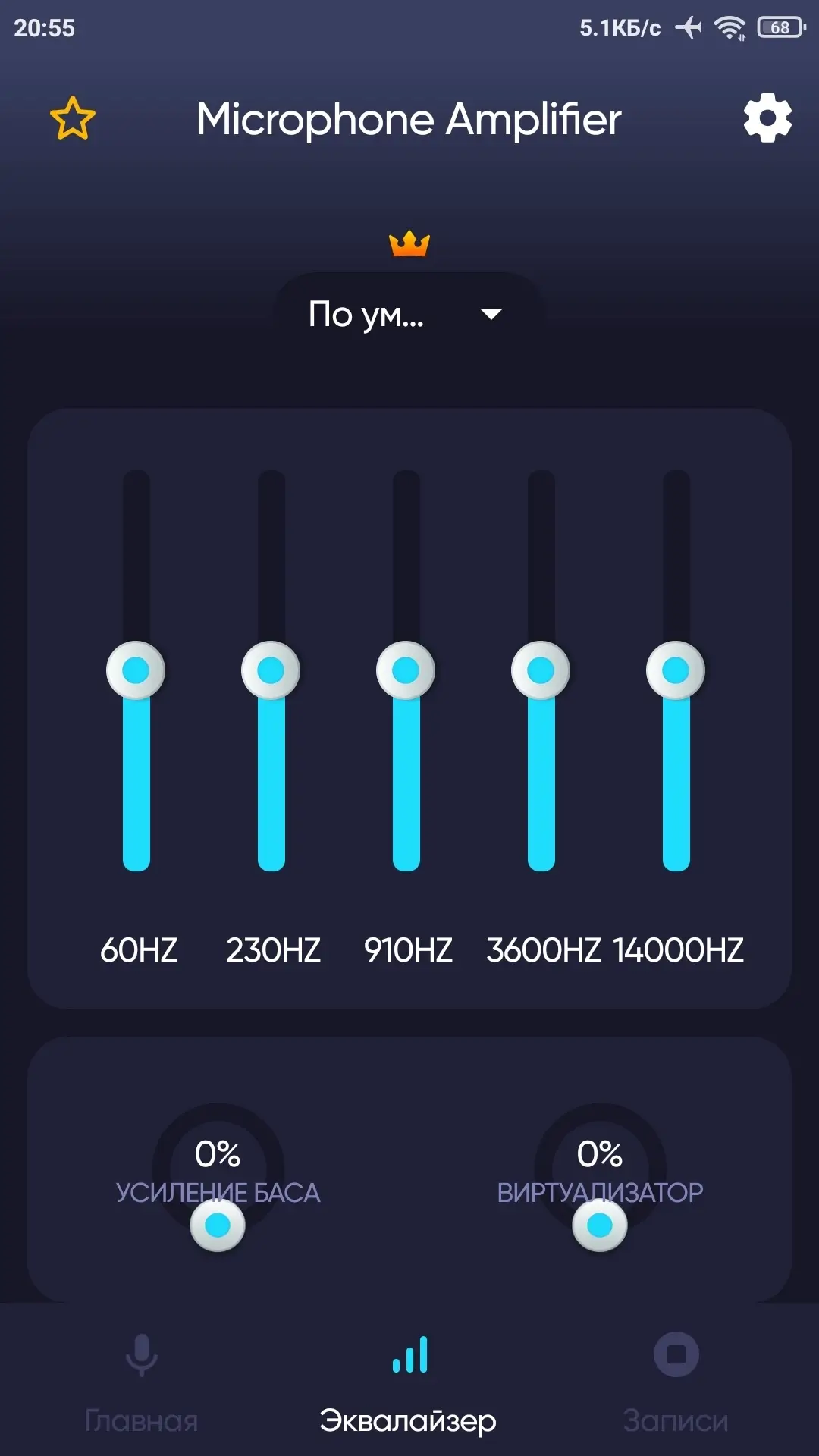Image resolution: width=819 pixels, height=1456 pixels.
Task: Tap the 910HZ slider knob
Action: point(406,670)
